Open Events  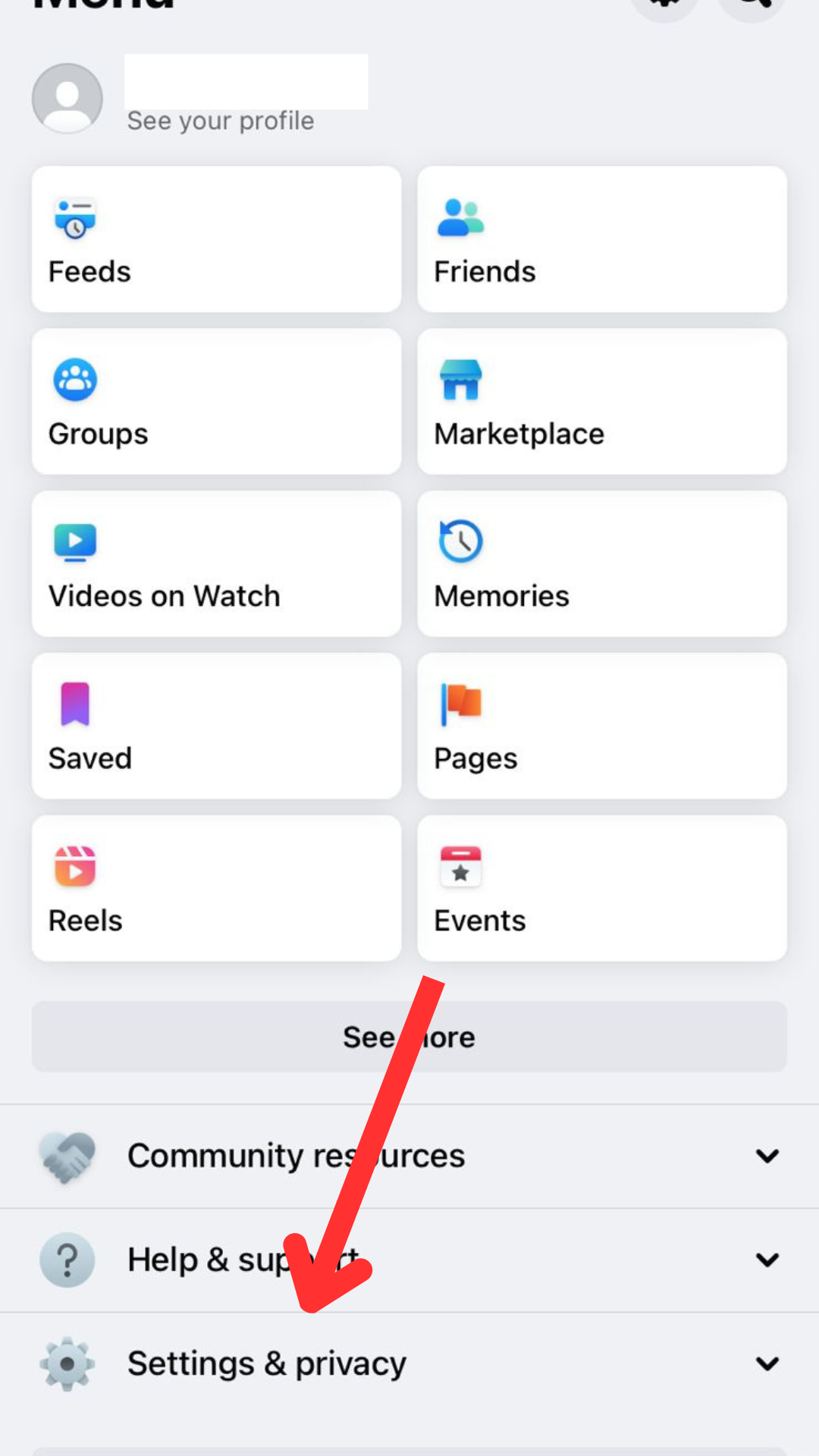[x=601, y=889]
